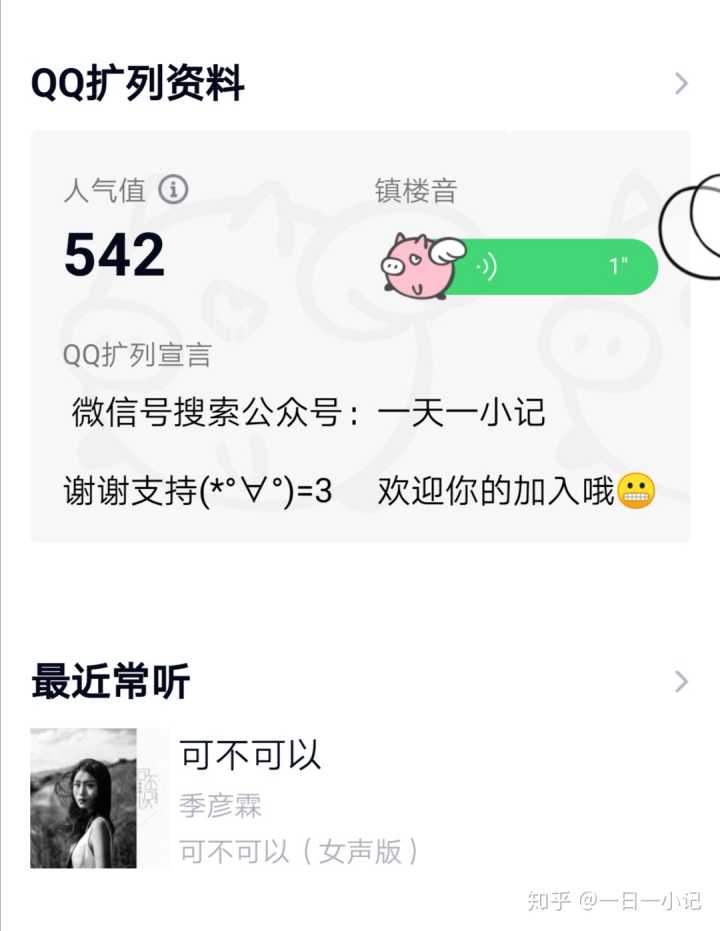
Task: Open the QQ扩列资料 section chevron
Action: 681,83
